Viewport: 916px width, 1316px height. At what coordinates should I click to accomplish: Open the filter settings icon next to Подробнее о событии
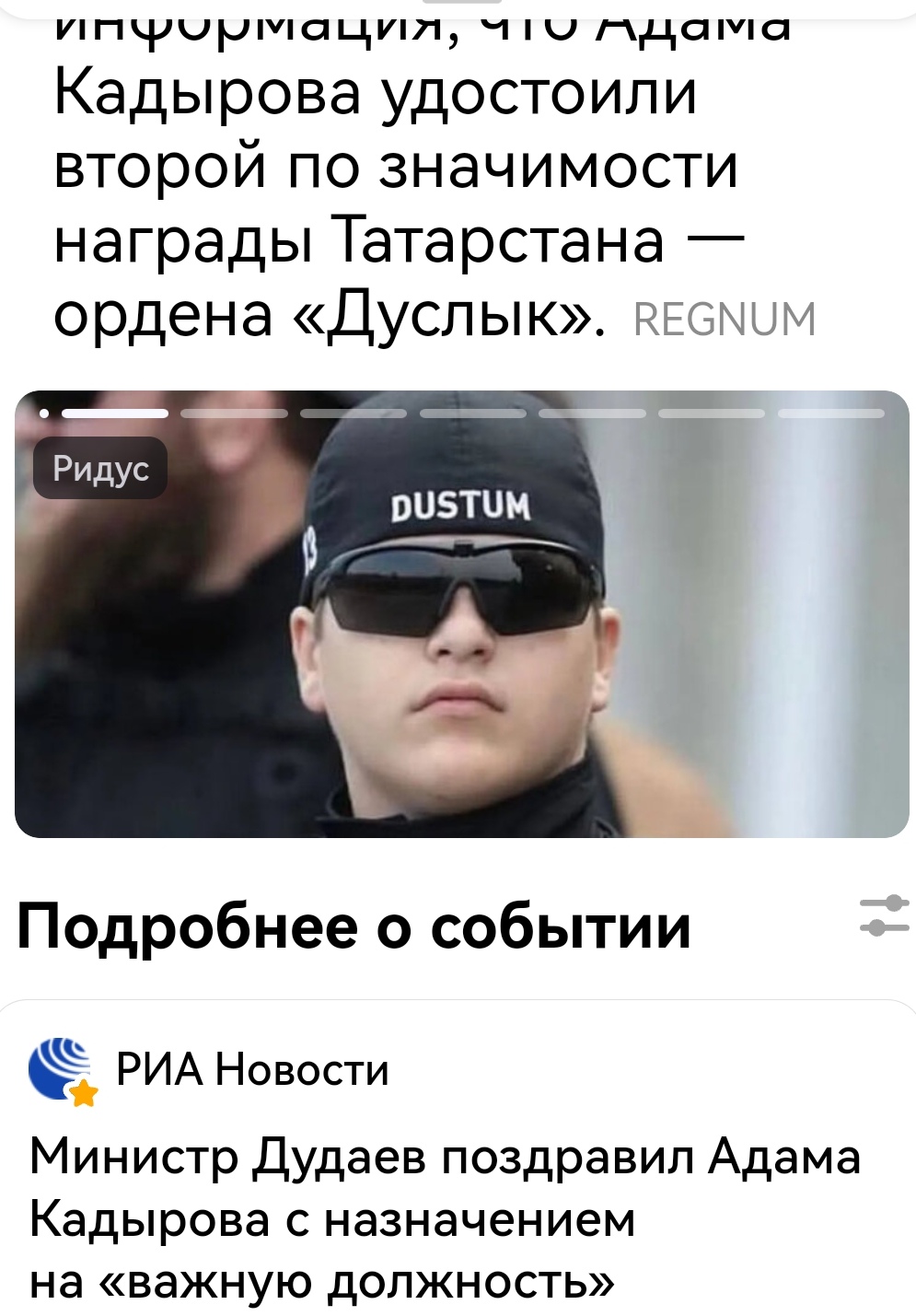click(884, 916)
